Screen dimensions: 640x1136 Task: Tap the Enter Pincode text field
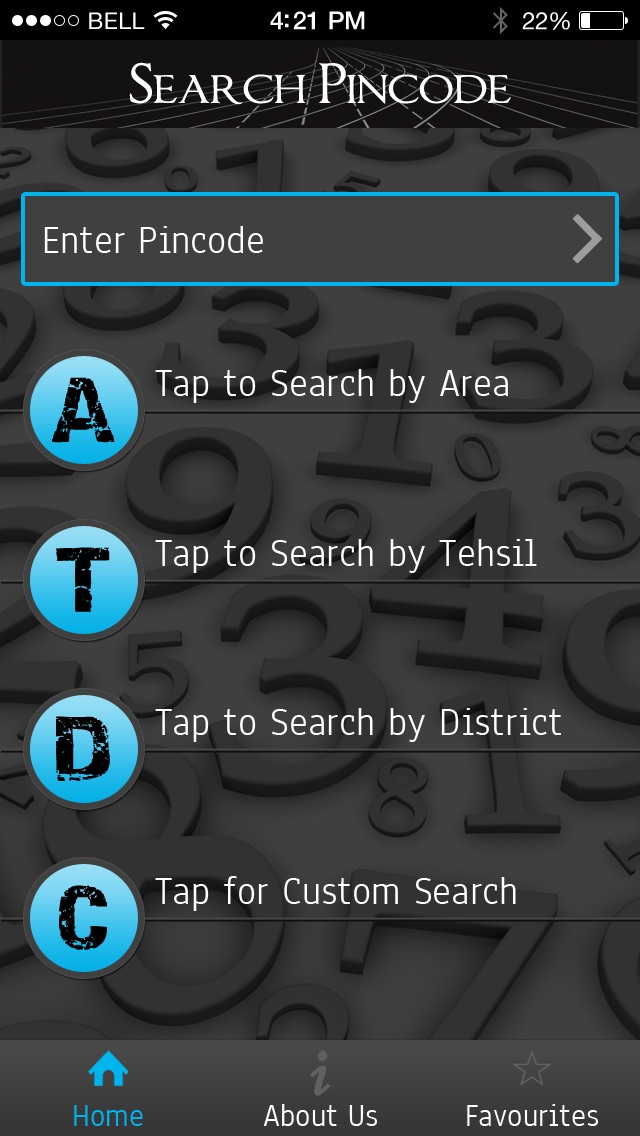[290, 240]
